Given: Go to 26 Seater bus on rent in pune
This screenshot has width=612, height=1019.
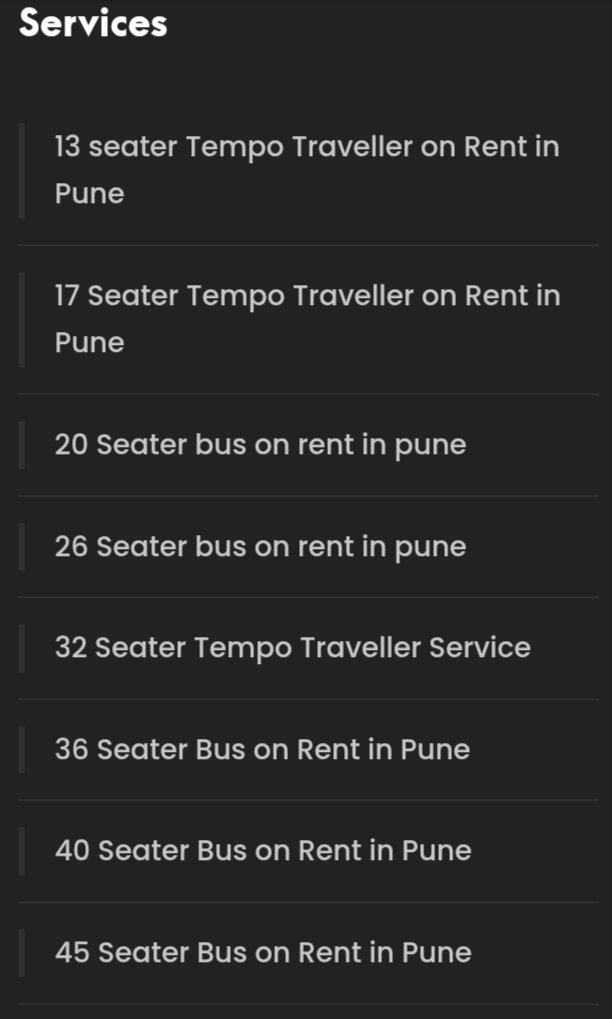Looking at the screenshot, I should tap(260, 547).
